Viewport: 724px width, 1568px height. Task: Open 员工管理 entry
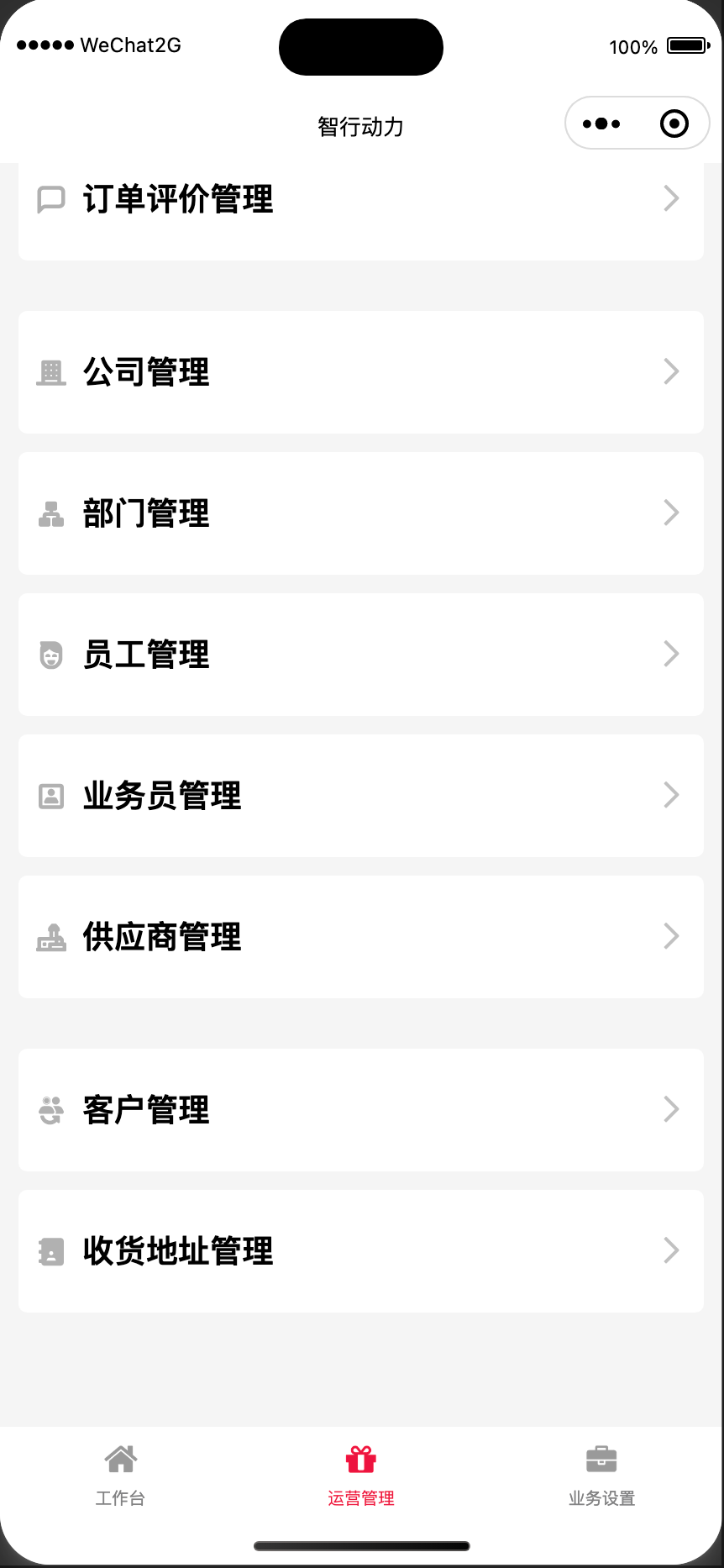[x=361, y=655]
